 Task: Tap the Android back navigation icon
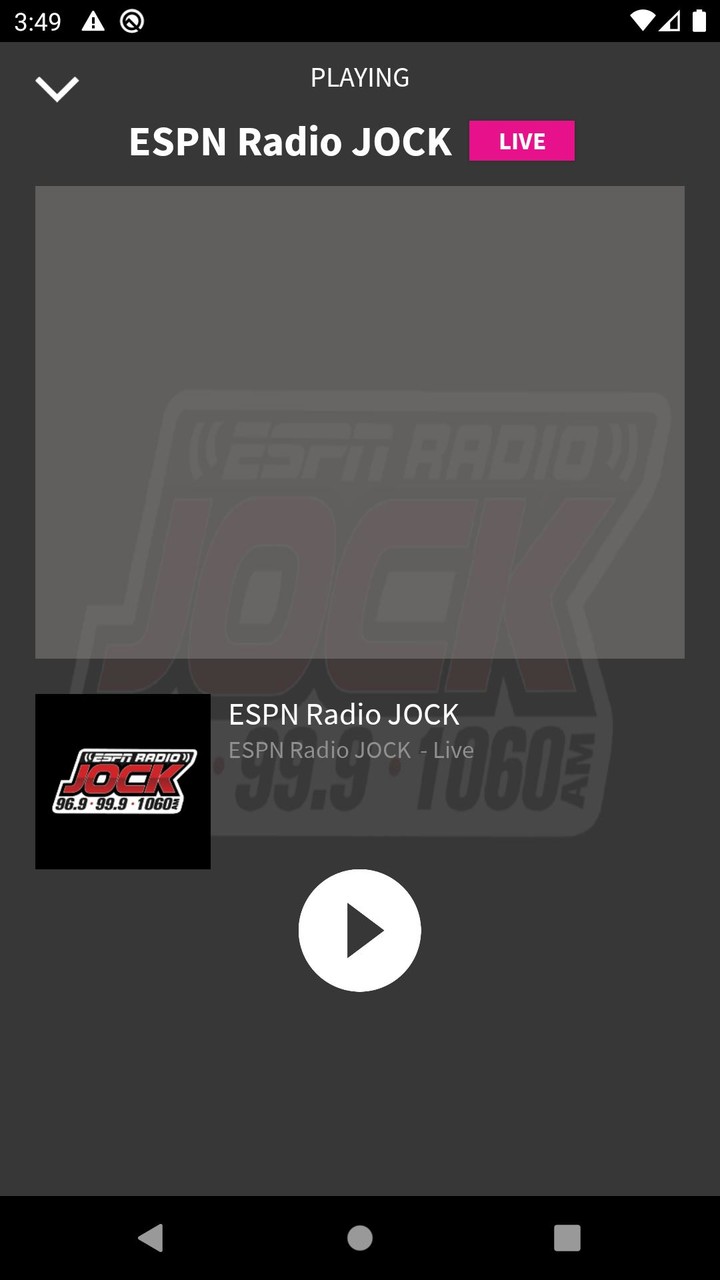(151, 1238)
